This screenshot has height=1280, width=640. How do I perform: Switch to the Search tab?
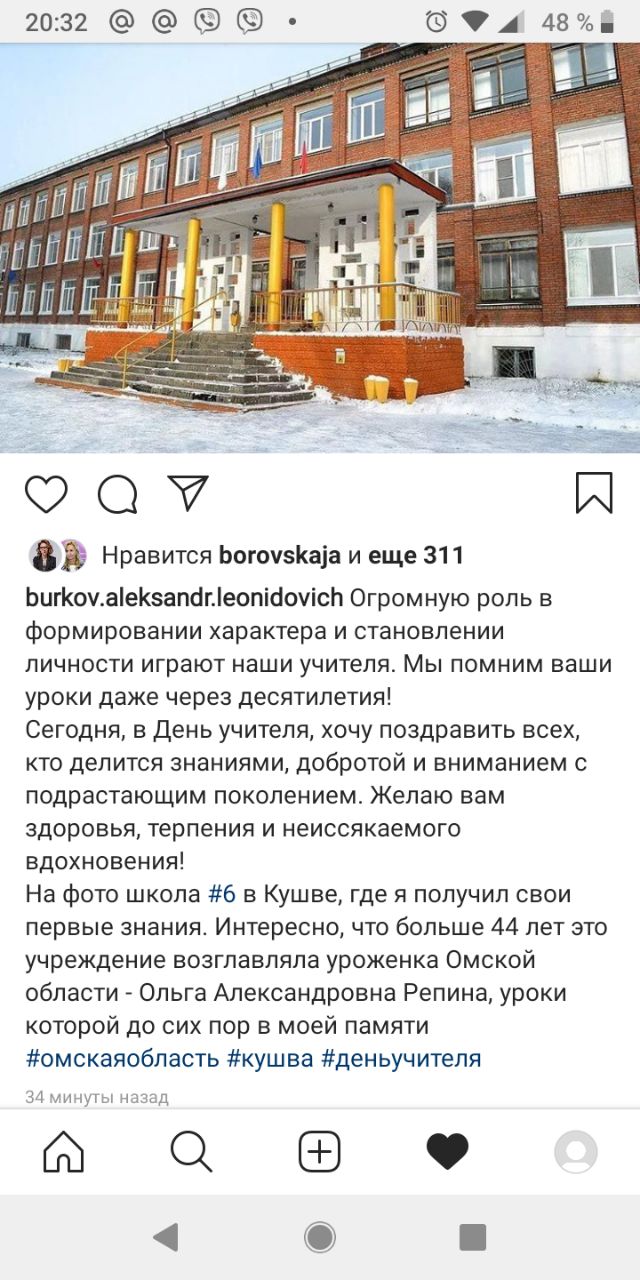191,1152
